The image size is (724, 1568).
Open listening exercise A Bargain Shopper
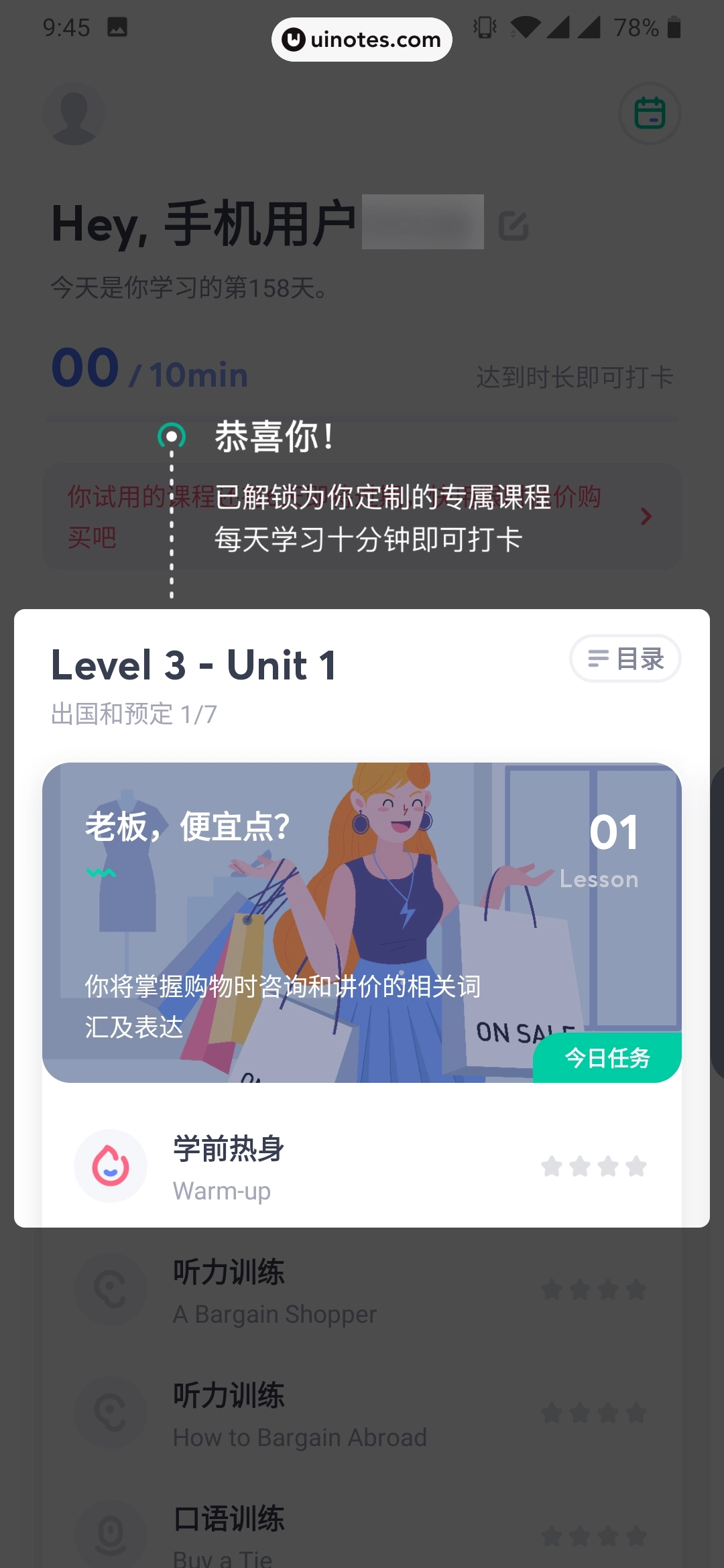point(362,1291)
